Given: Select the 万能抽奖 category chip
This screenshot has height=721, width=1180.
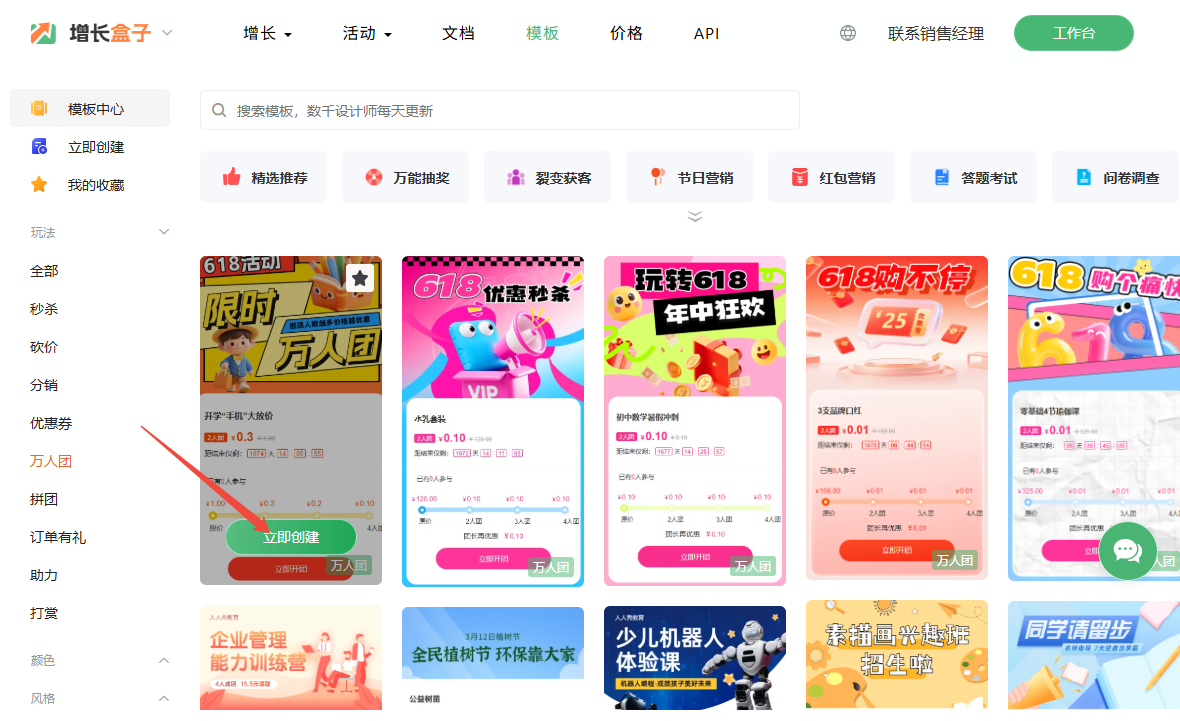Looking at the screenshot, I should click(406, 178).
